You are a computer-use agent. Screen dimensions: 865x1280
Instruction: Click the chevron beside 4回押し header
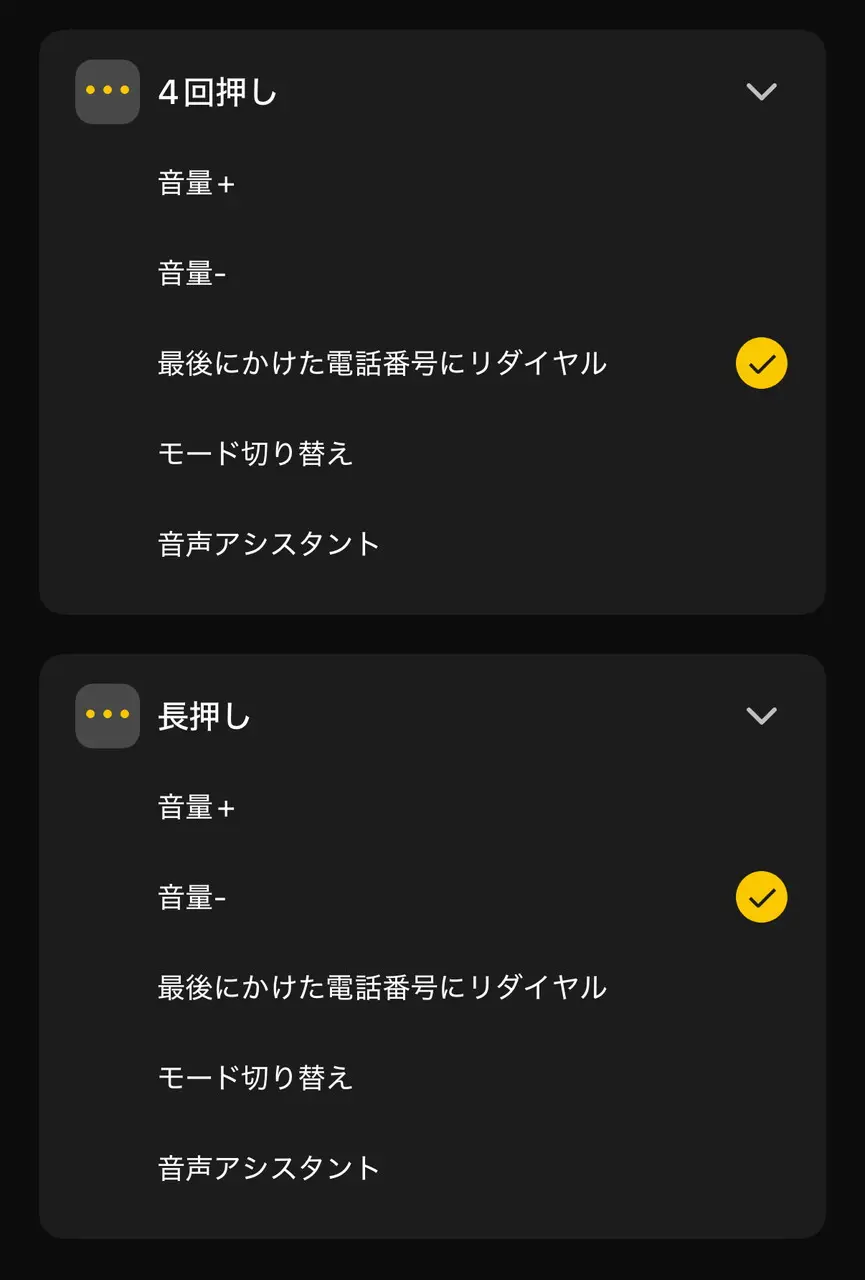[x=761, y=91]
